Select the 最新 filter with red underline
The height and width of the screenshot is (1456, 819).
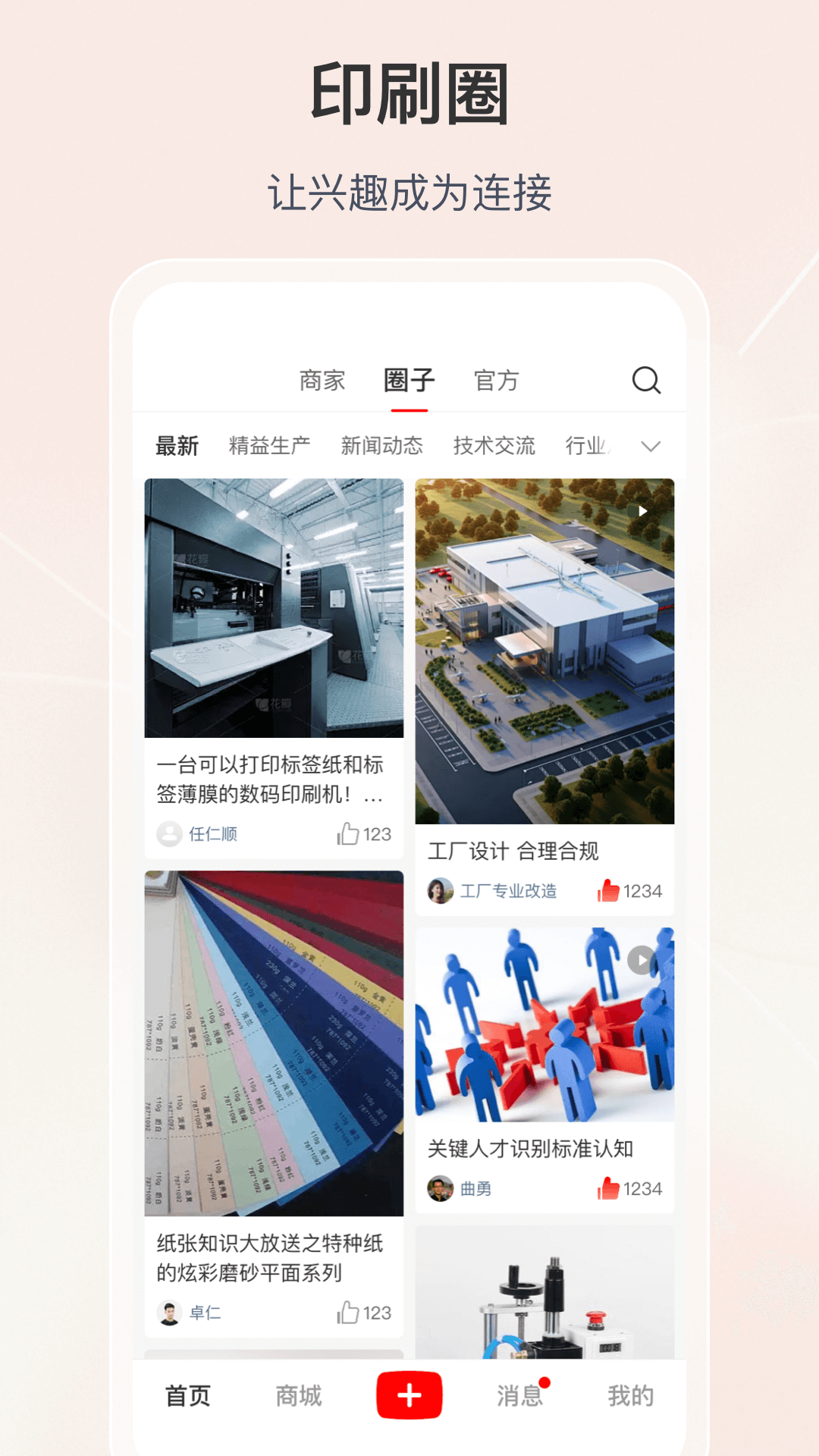[x=178, y=446]
